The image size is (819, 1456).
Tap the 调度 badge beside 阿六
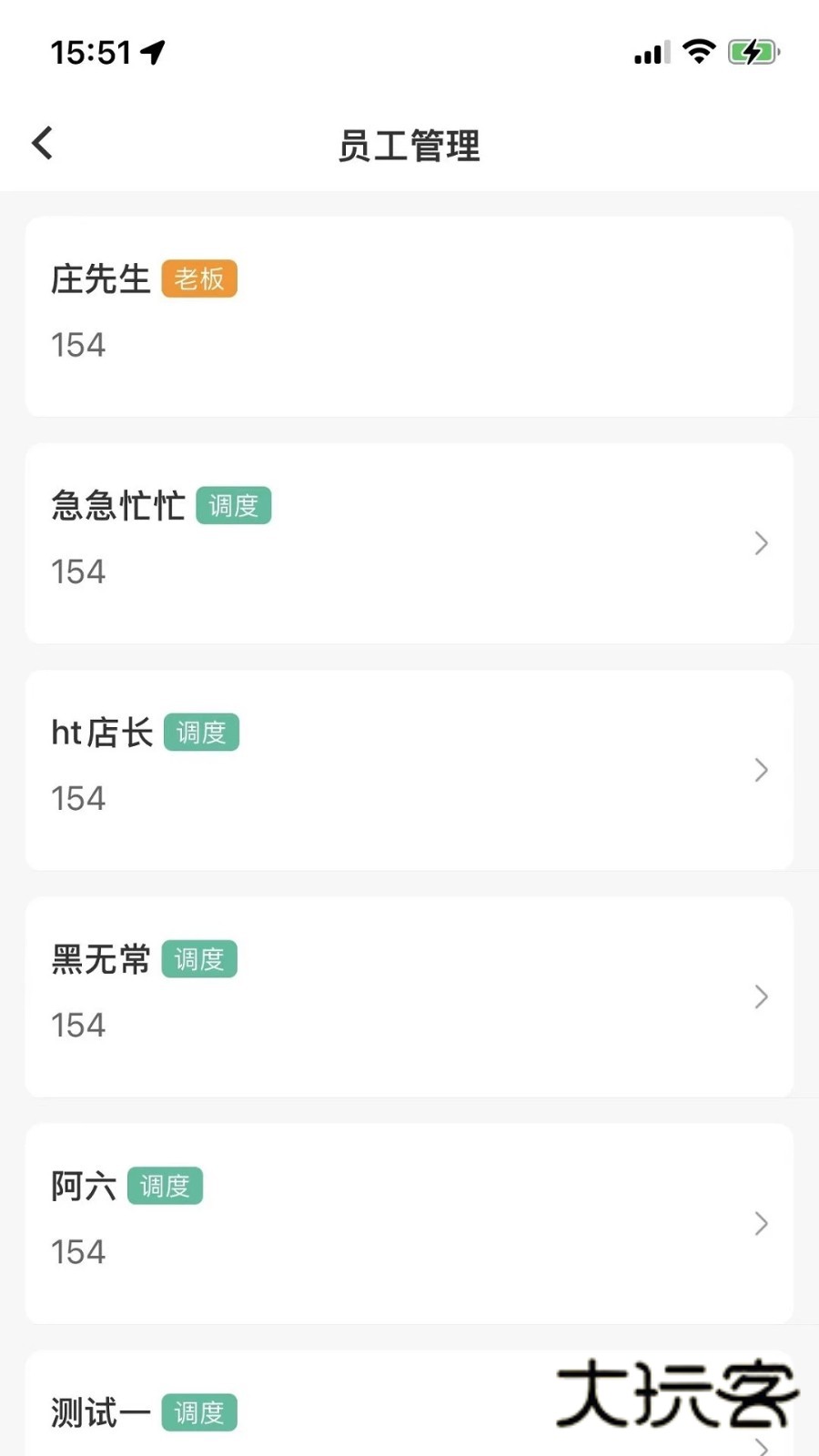165,1186
